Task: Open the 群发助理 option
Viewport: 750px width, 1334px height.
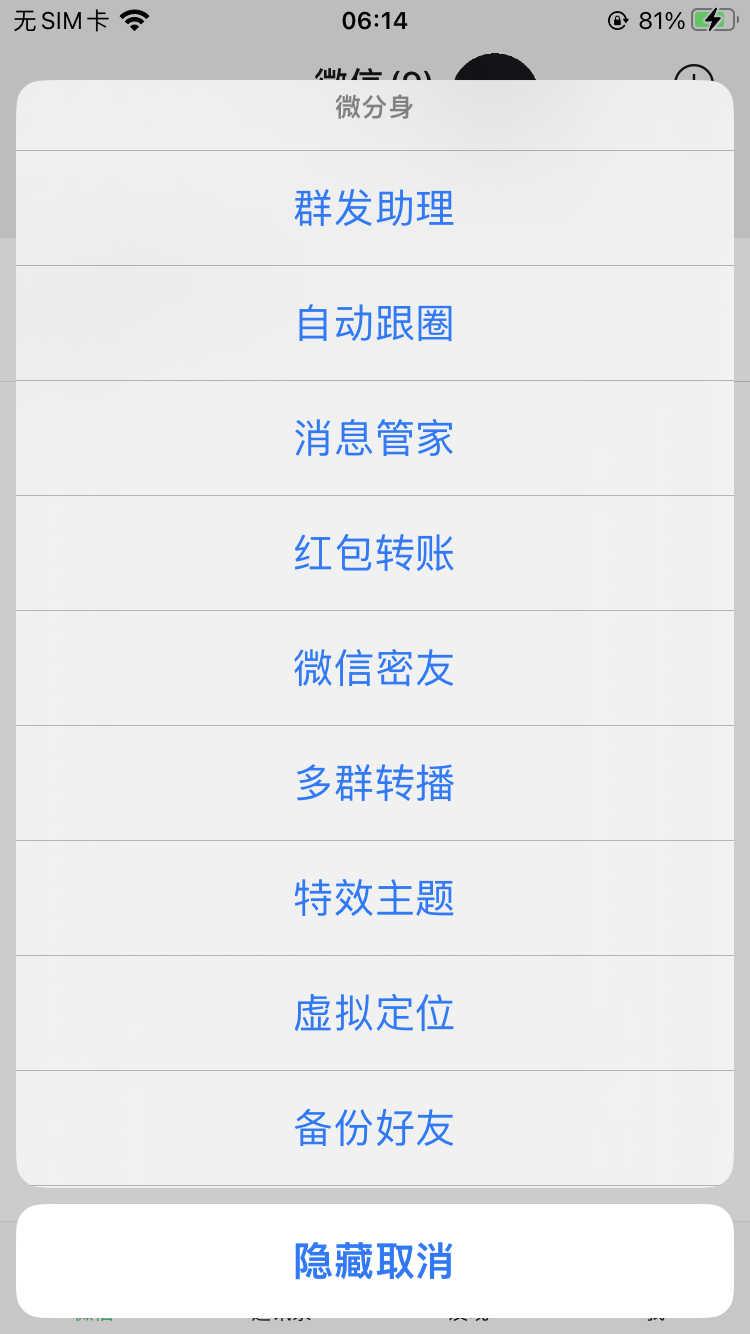Action: (374, 208)
